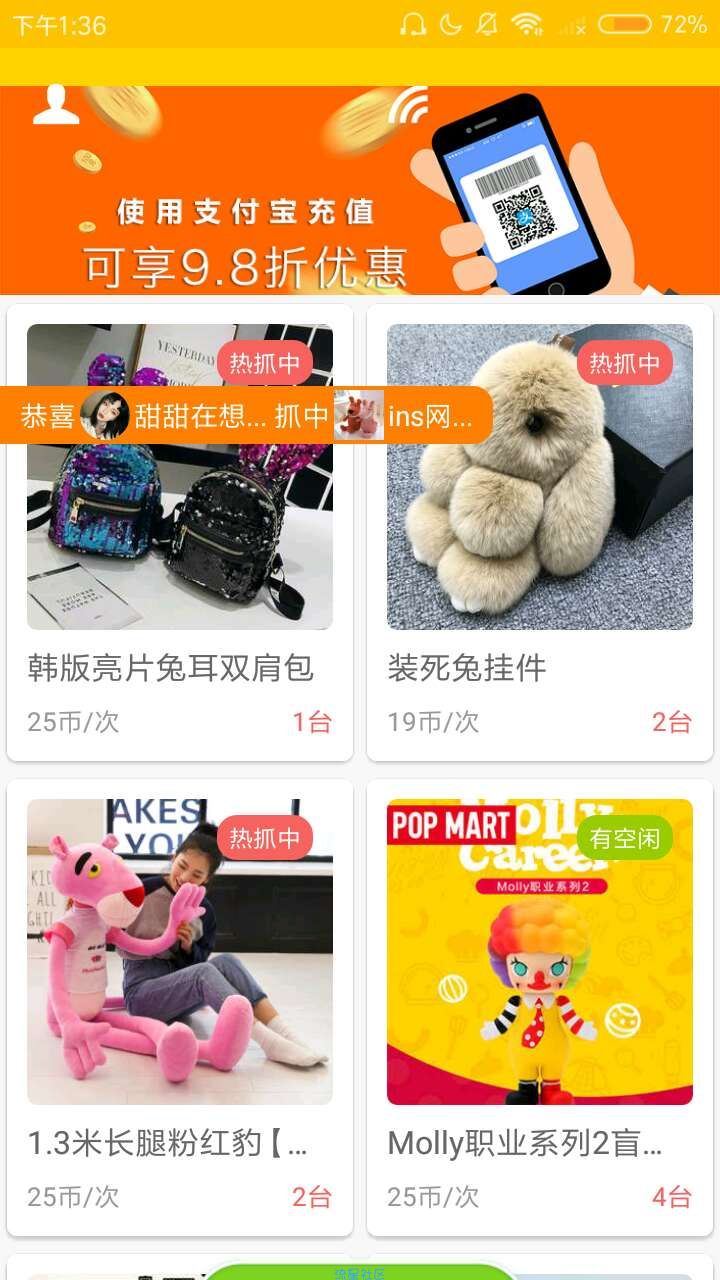The image size is (720, 1280).
Task: Tap the green 社区 button at bottom
Action: pos(360,1272)
